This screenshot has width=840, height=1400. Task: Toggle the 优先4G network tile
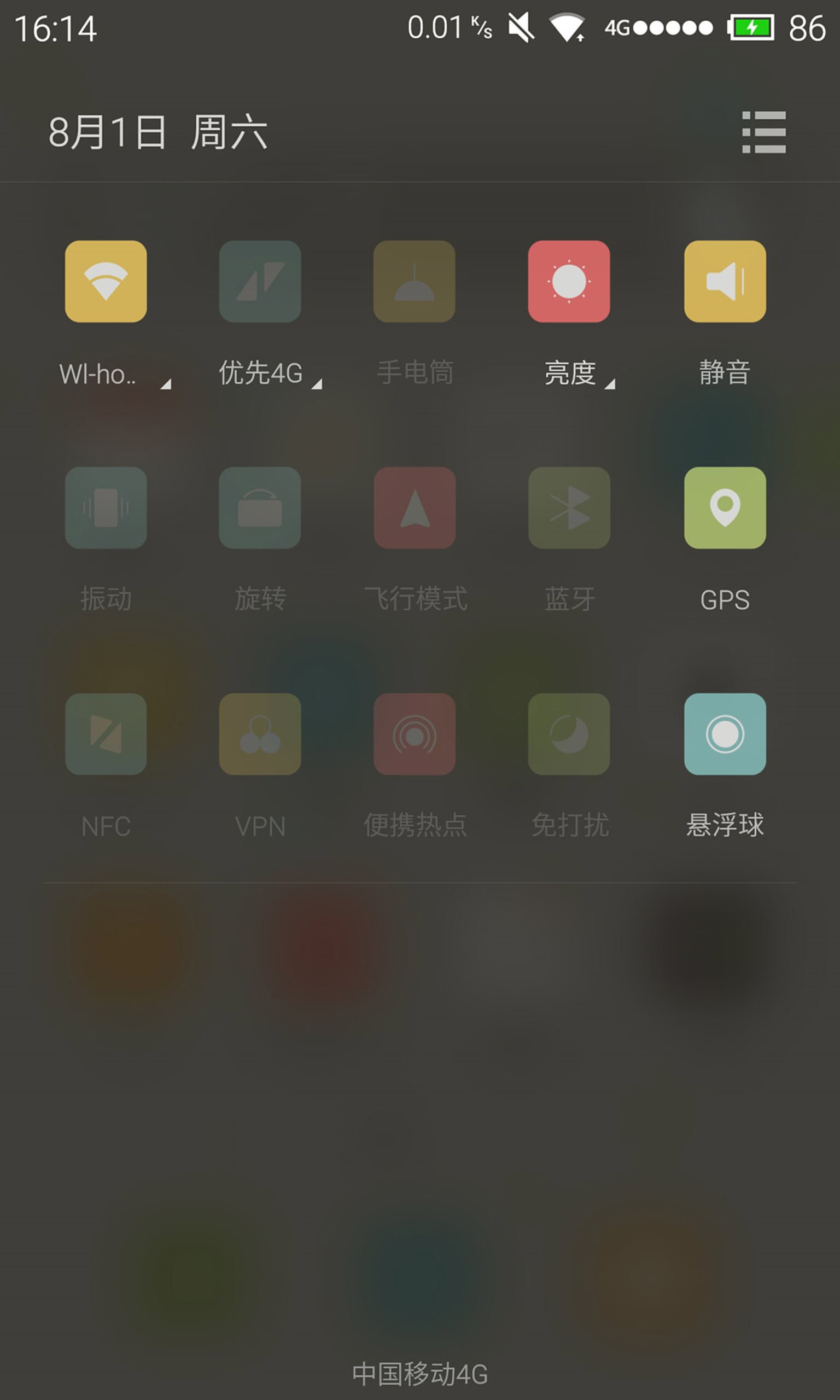pos(260,281)
